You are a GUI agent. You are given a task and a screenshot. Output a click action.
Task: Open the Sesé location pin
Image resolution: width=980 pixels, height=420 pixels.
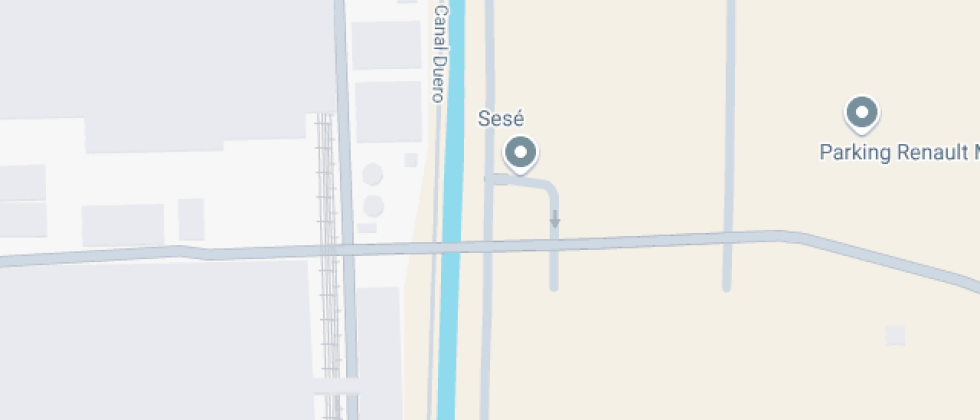point(520,154)
